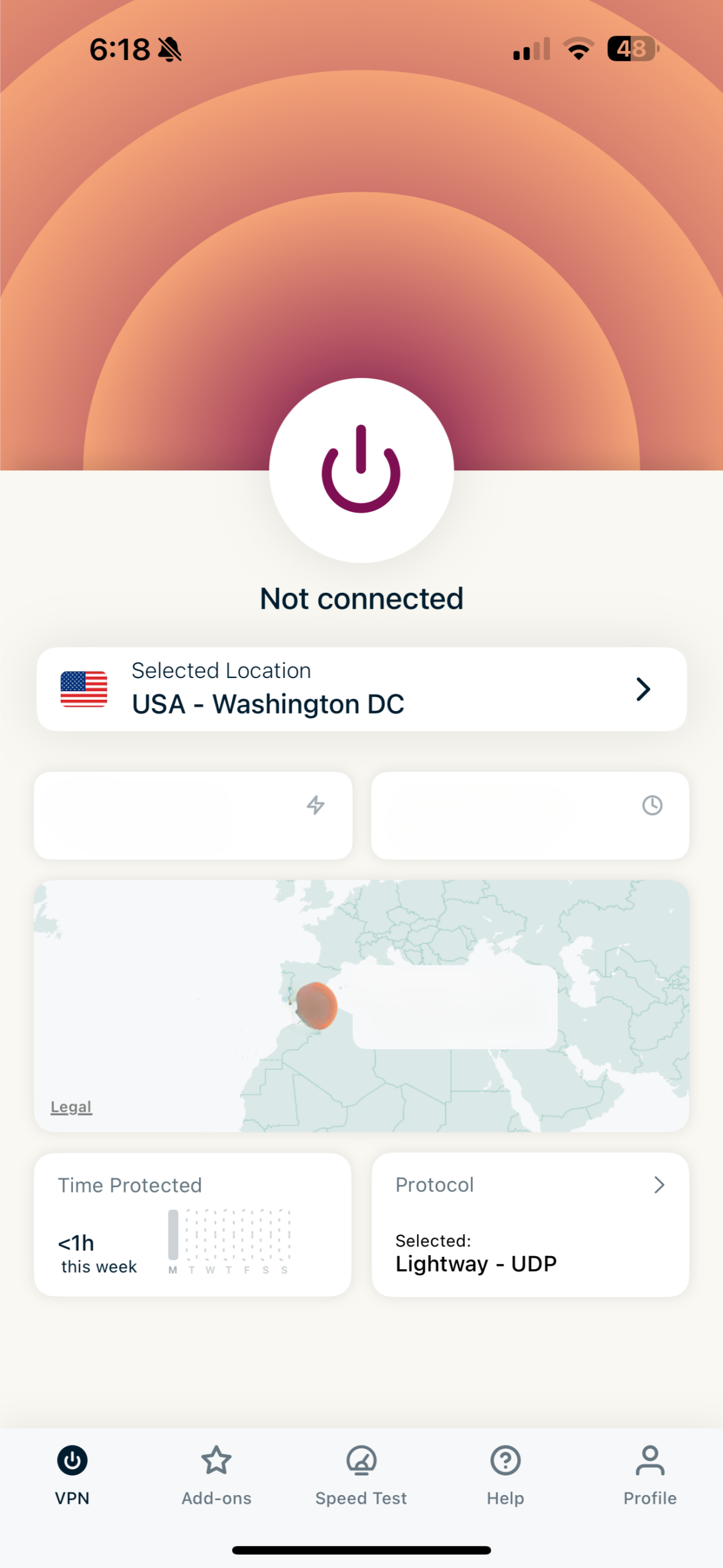The width and height of the screenshot is (723, 1568).
Task: Open the Legal link on the map
Action: click(71, 1107)
